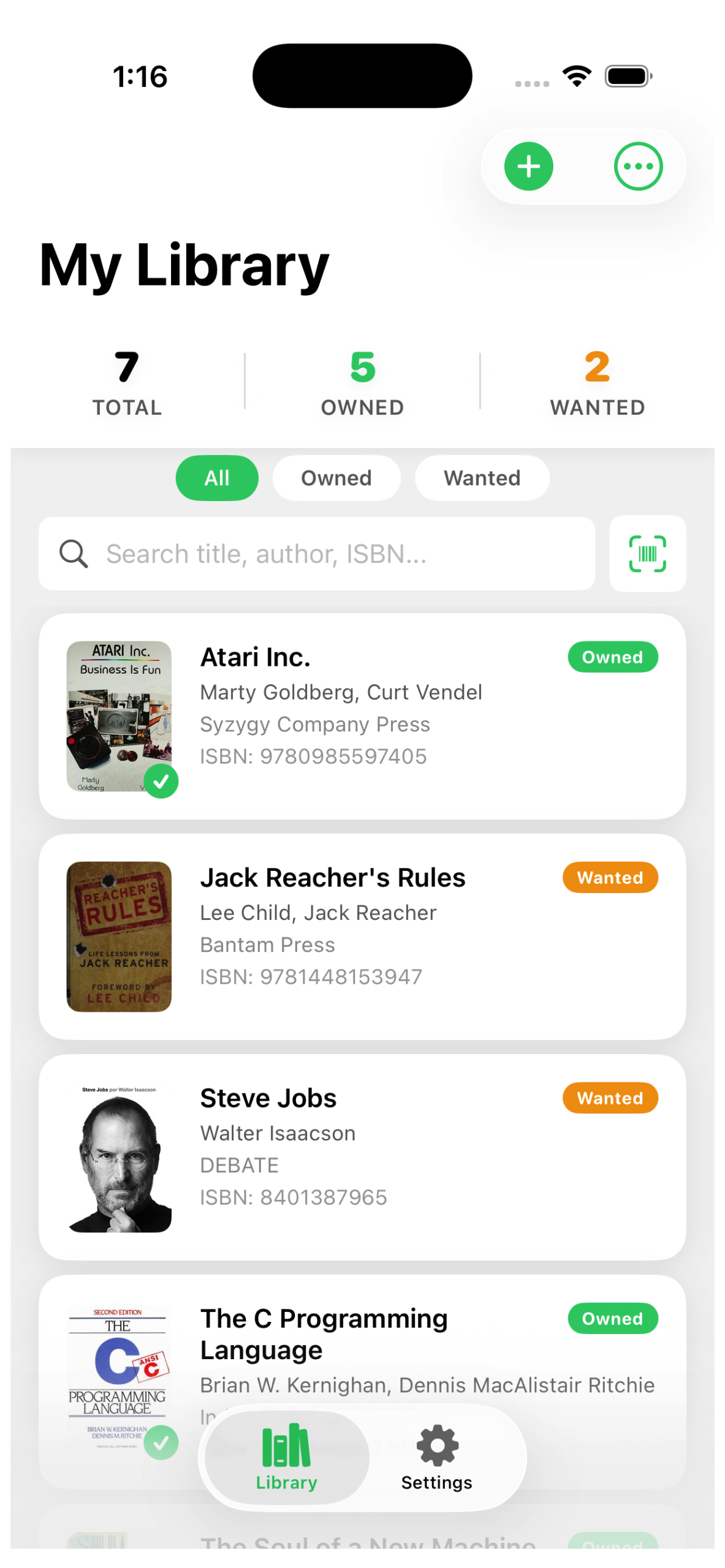Add a new book with the plus button
Viewport: 725px width, 1568px height.
point(528,166)
